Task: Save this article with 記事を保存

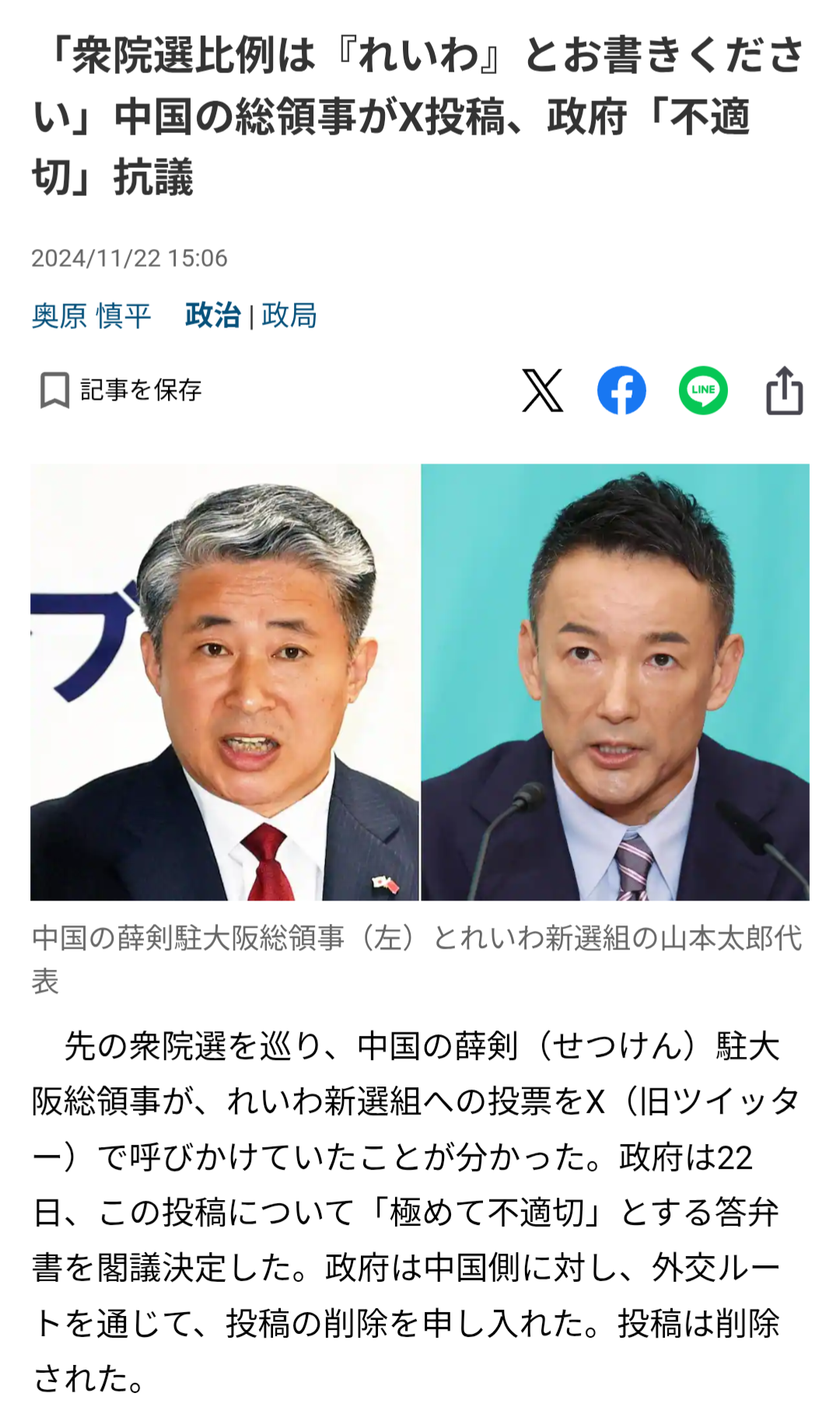Action: [x=121, y=390]
